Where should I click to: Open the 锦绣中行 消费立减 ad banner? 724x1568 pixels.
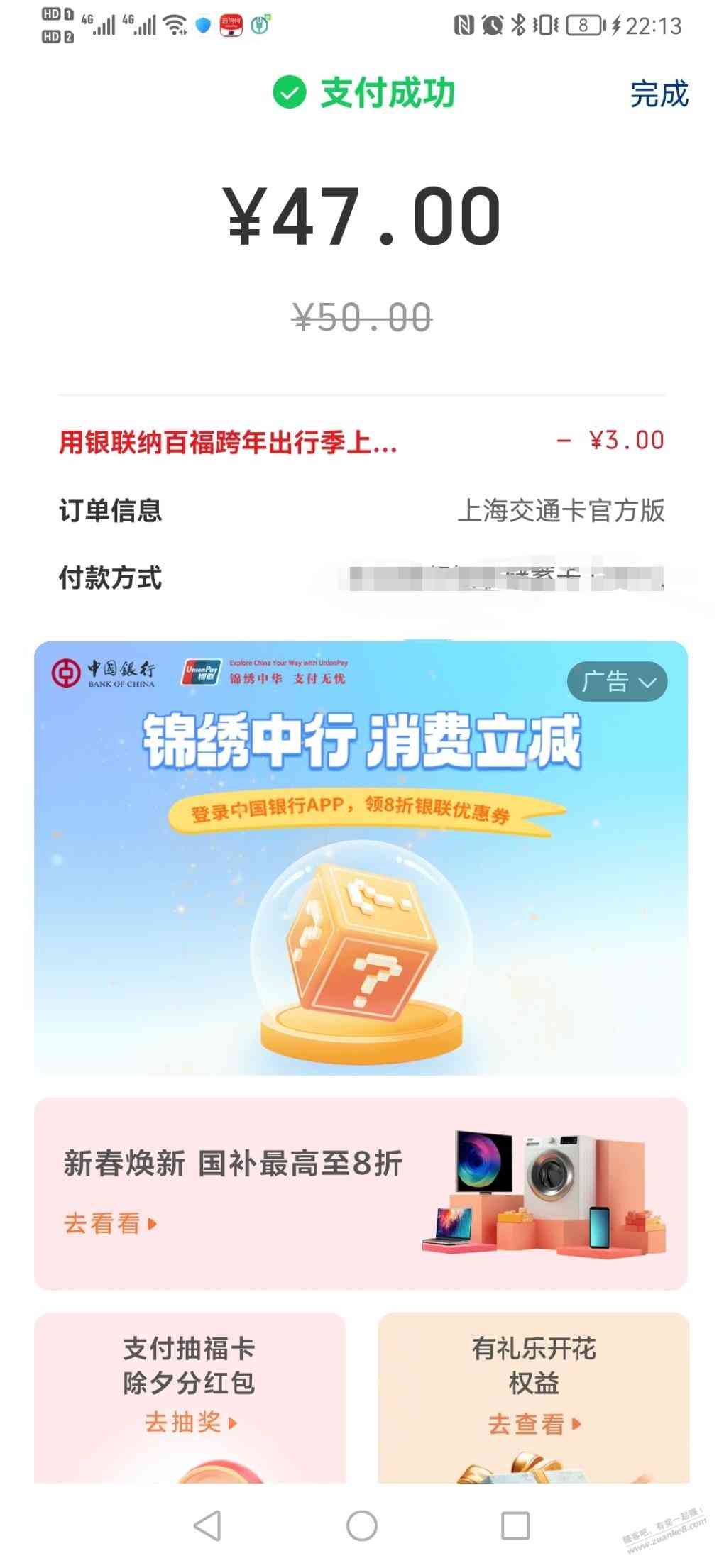point(361,887)
